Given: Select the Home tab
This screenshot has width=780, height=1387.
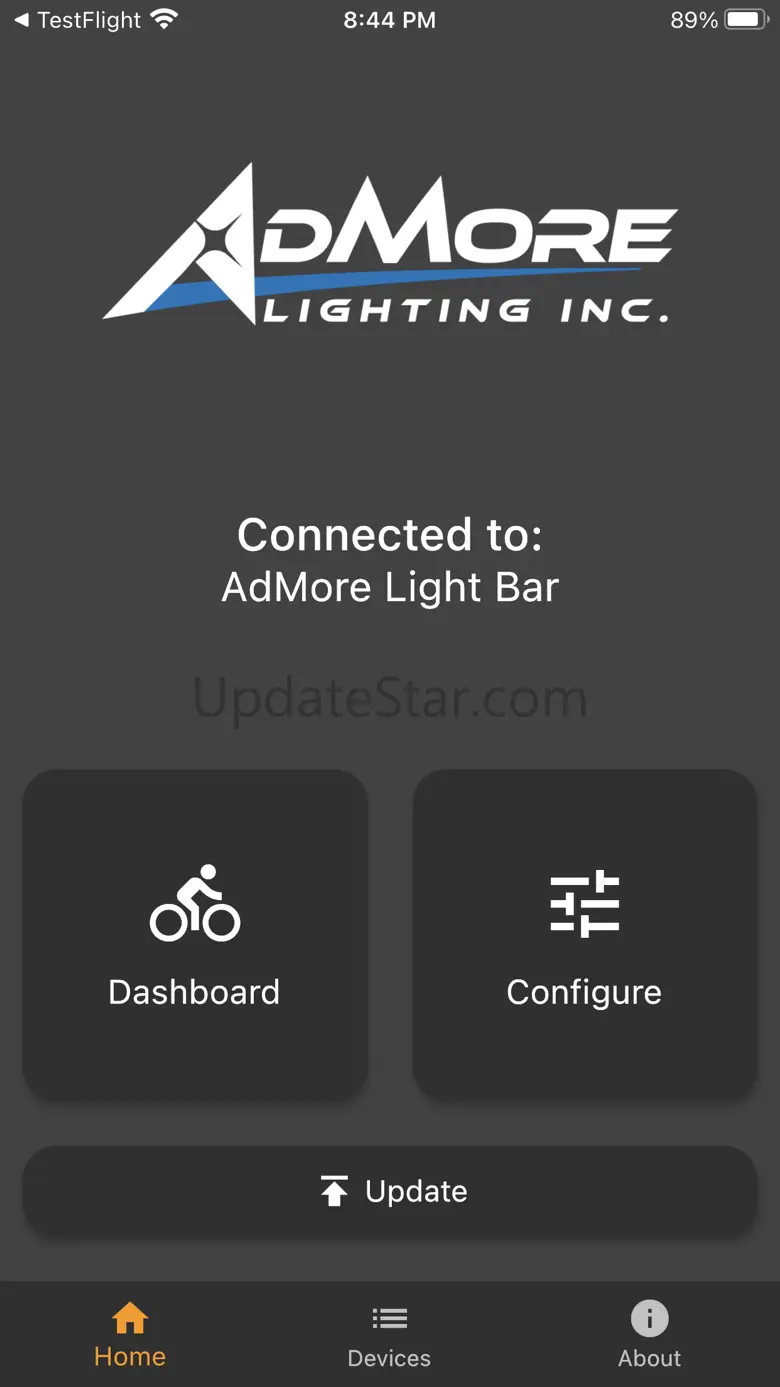Looking at the screenshot, I should pos(130,1336).
